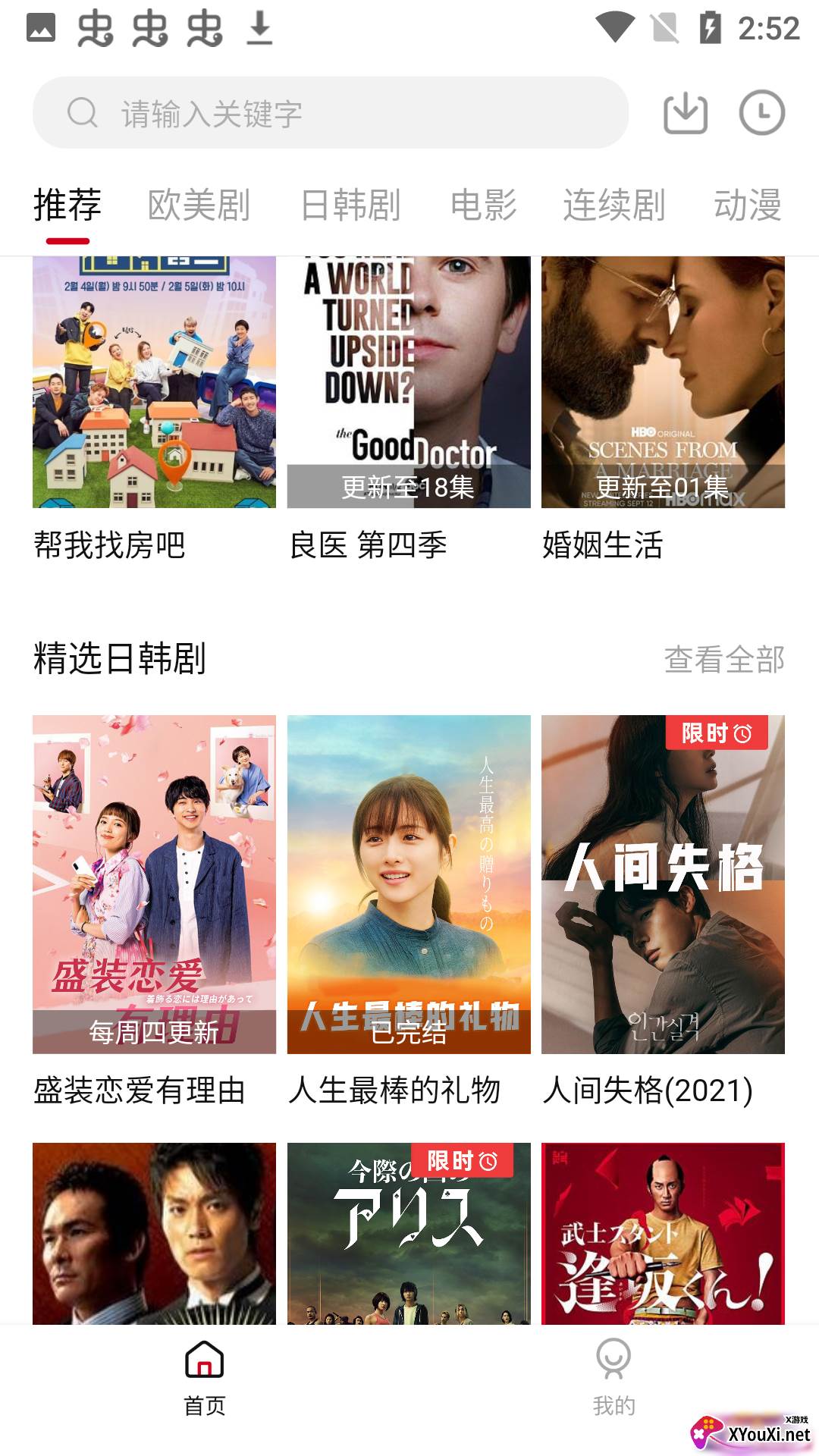Image resolution: width=819 pixels, height=1456 pixels.
Task: Open the downloads icon
Action: [x=685, y=114]
